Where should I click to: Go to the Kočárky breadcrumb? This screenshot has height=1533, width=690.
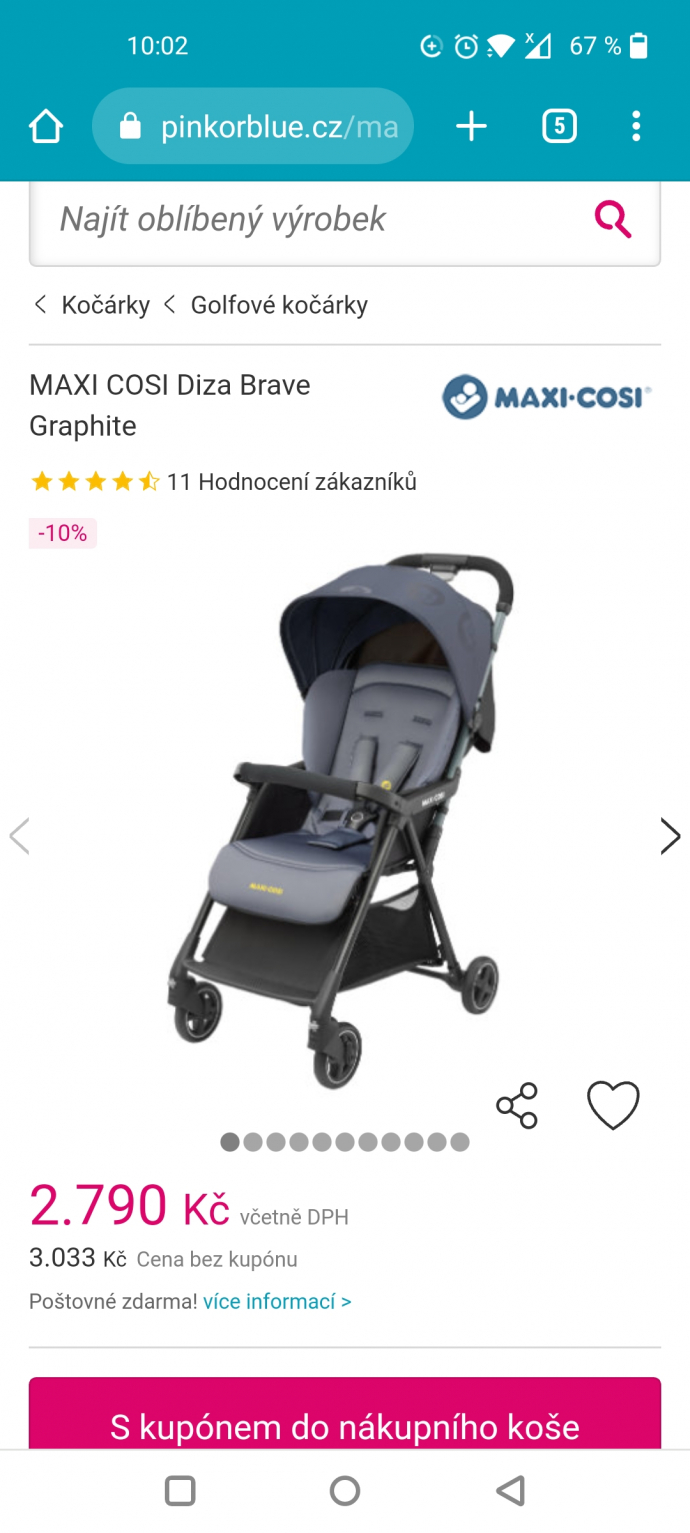click(104, 305)
